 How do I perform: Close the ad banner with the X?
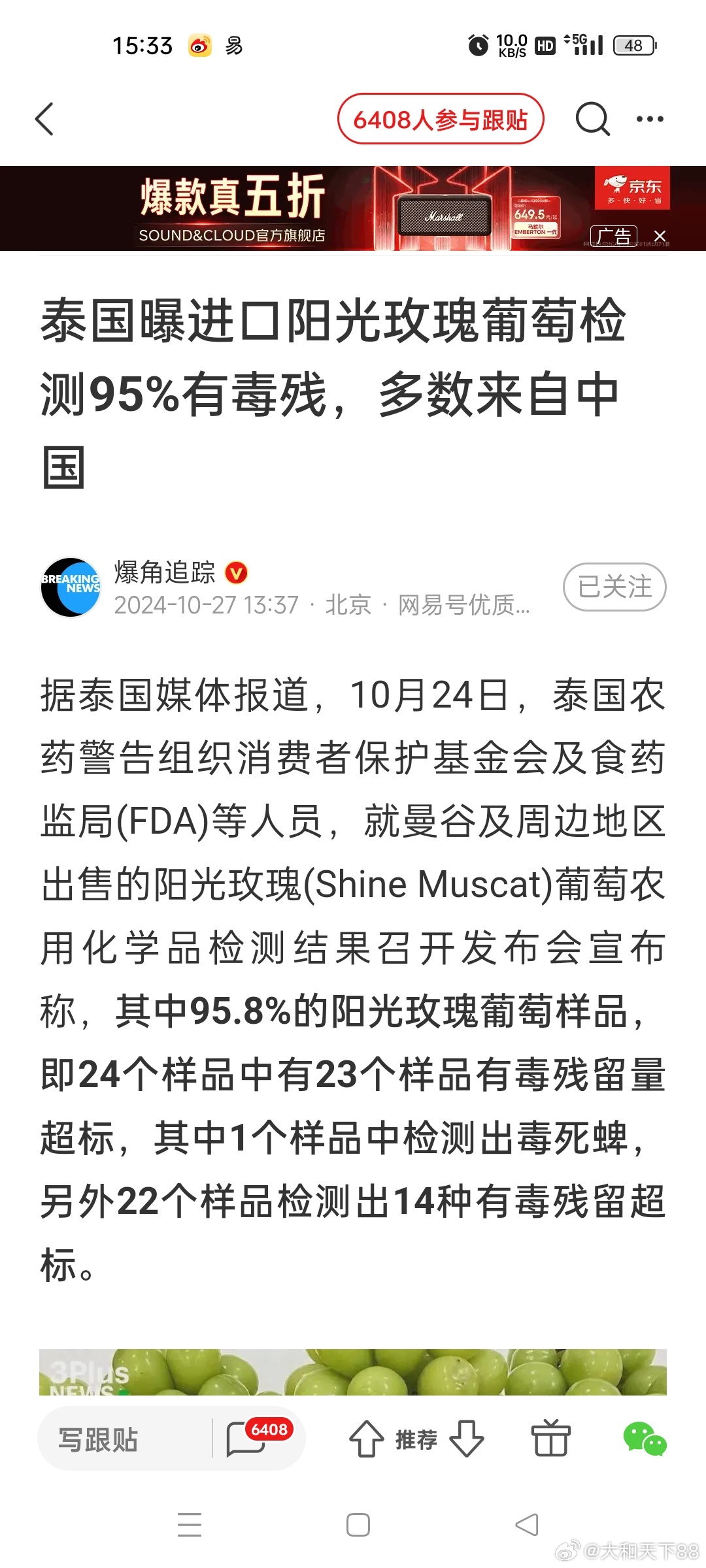pos(660,236)
